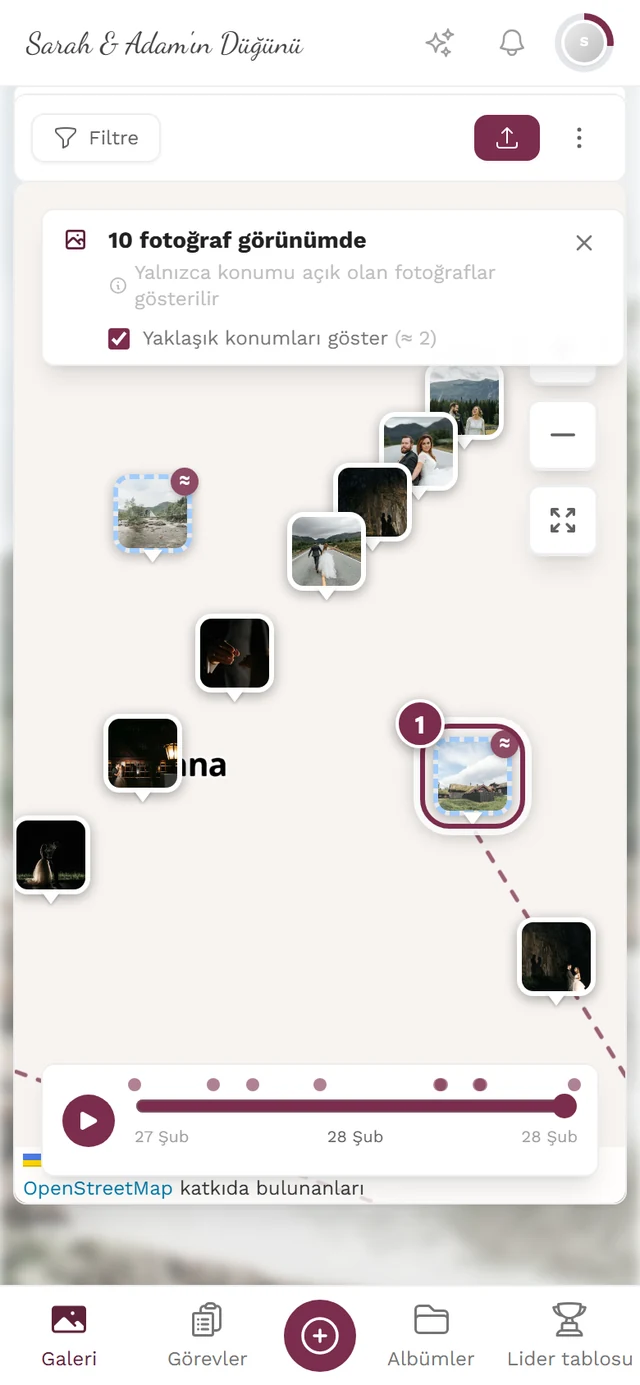Open the profile avatar
Screen dimensions: 640x1385
pos(584,43)
